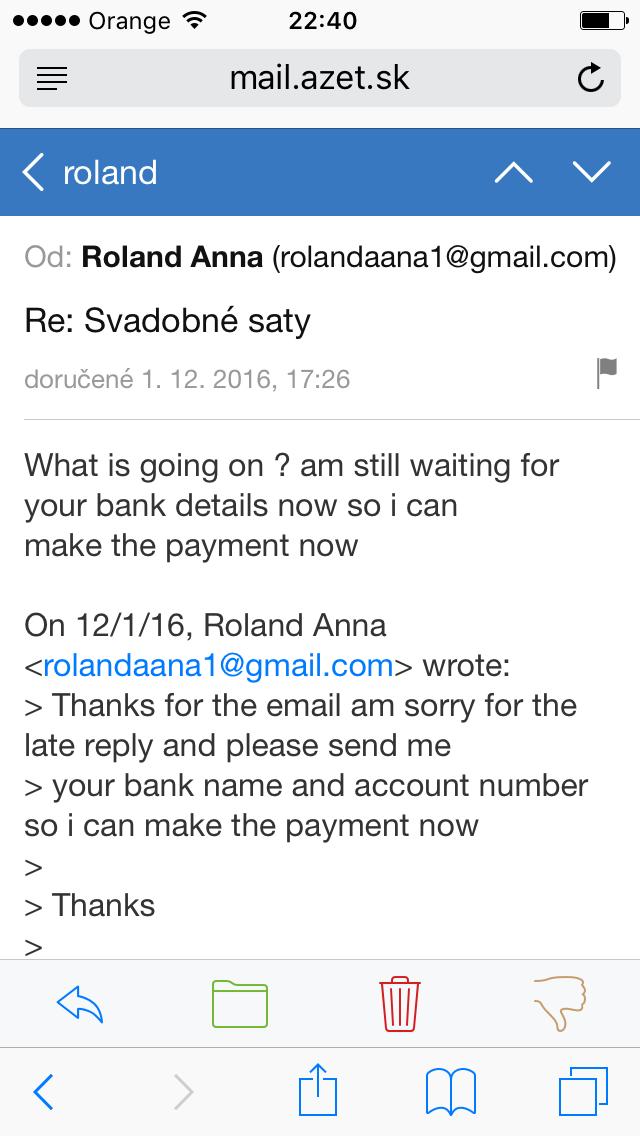Open the next email with down arrow

[x=591, y=172]
